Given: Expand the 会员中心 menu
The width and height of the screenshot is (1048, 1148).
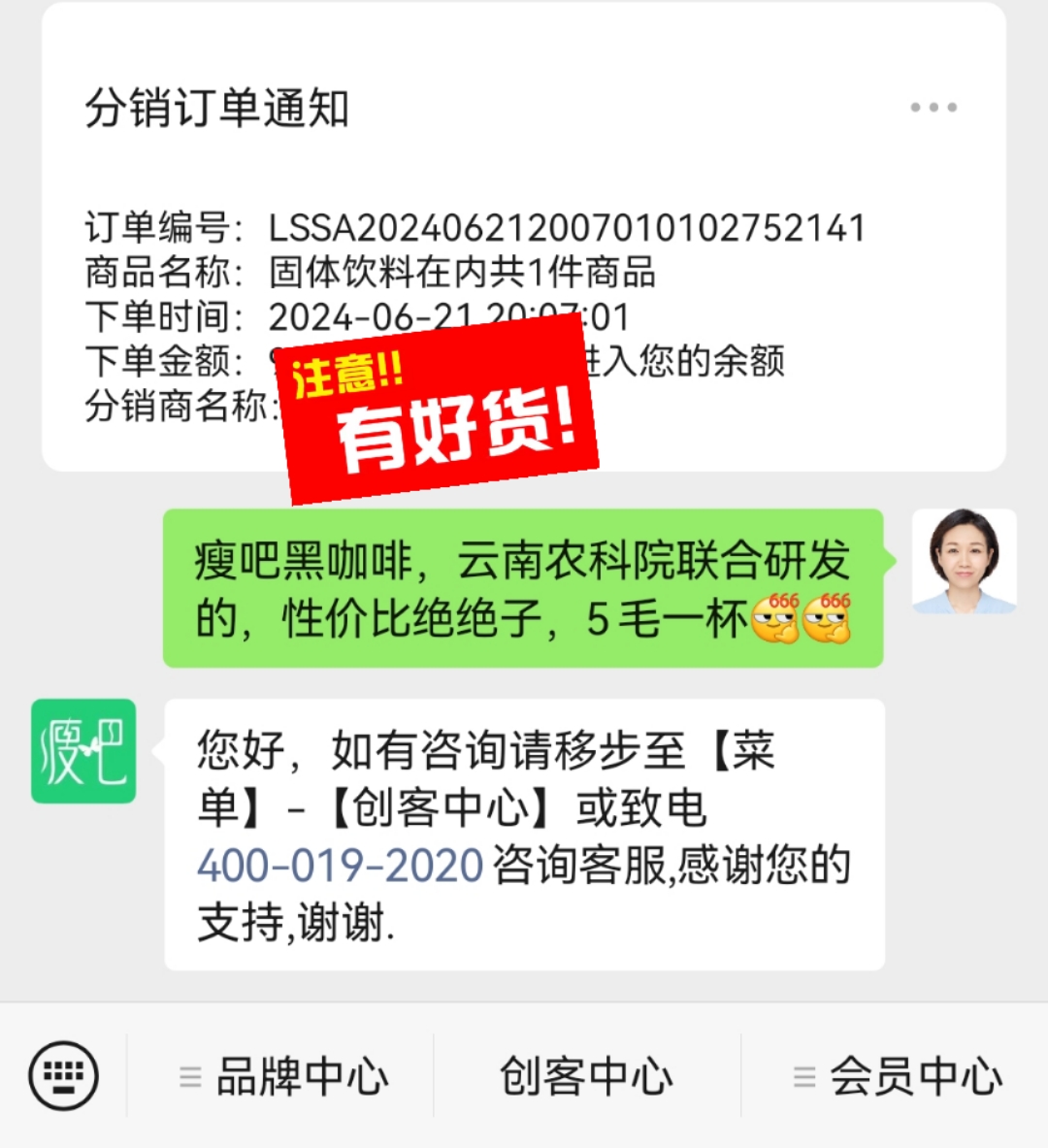Looking at the screenshot, I should (898, 1076).
